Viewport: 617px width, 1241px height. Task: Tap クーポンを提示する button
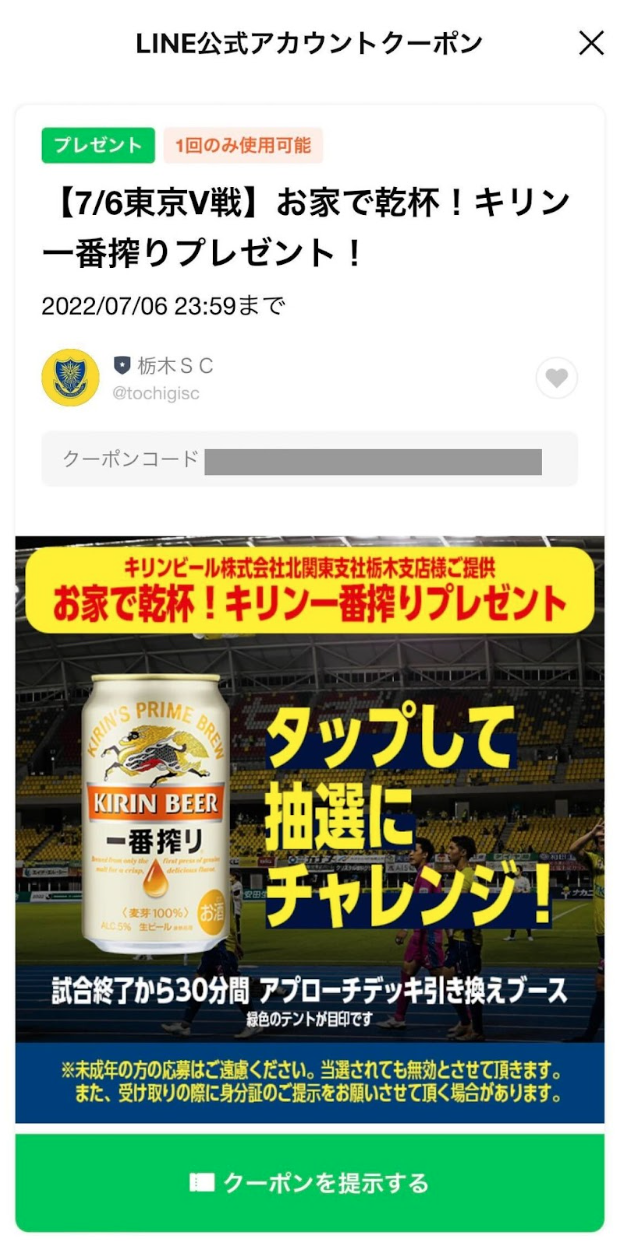coord(309,1183)
